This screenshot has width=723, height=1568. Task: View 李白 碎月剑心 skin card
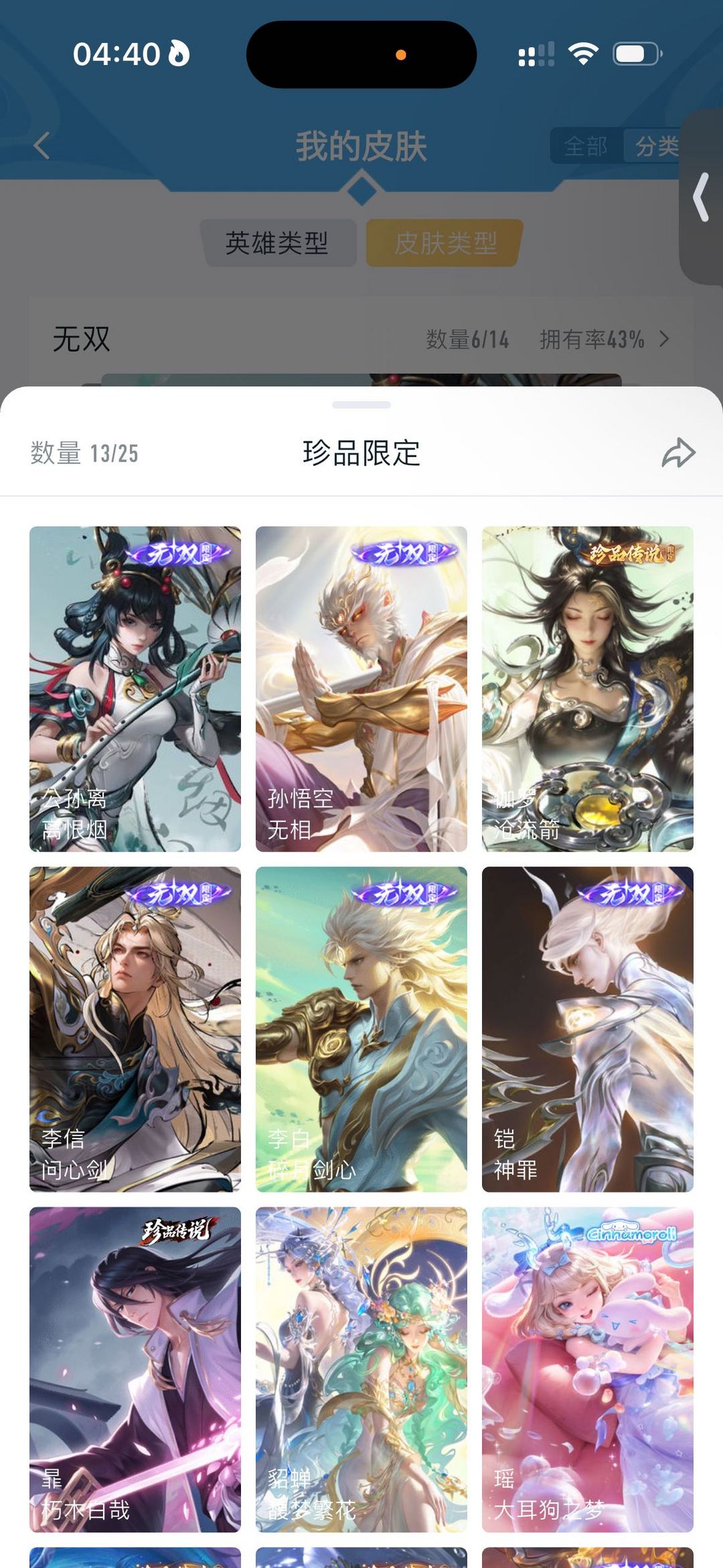click(361, 1029)
